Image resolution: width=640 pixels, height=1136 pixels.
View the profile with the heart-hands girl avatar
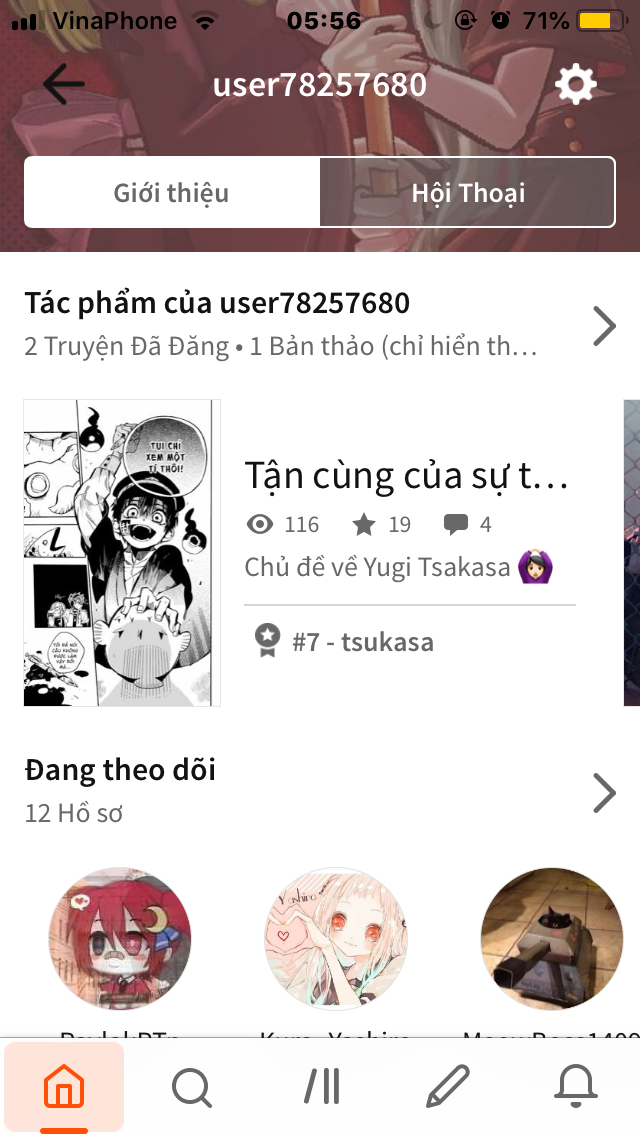(336, 938)
